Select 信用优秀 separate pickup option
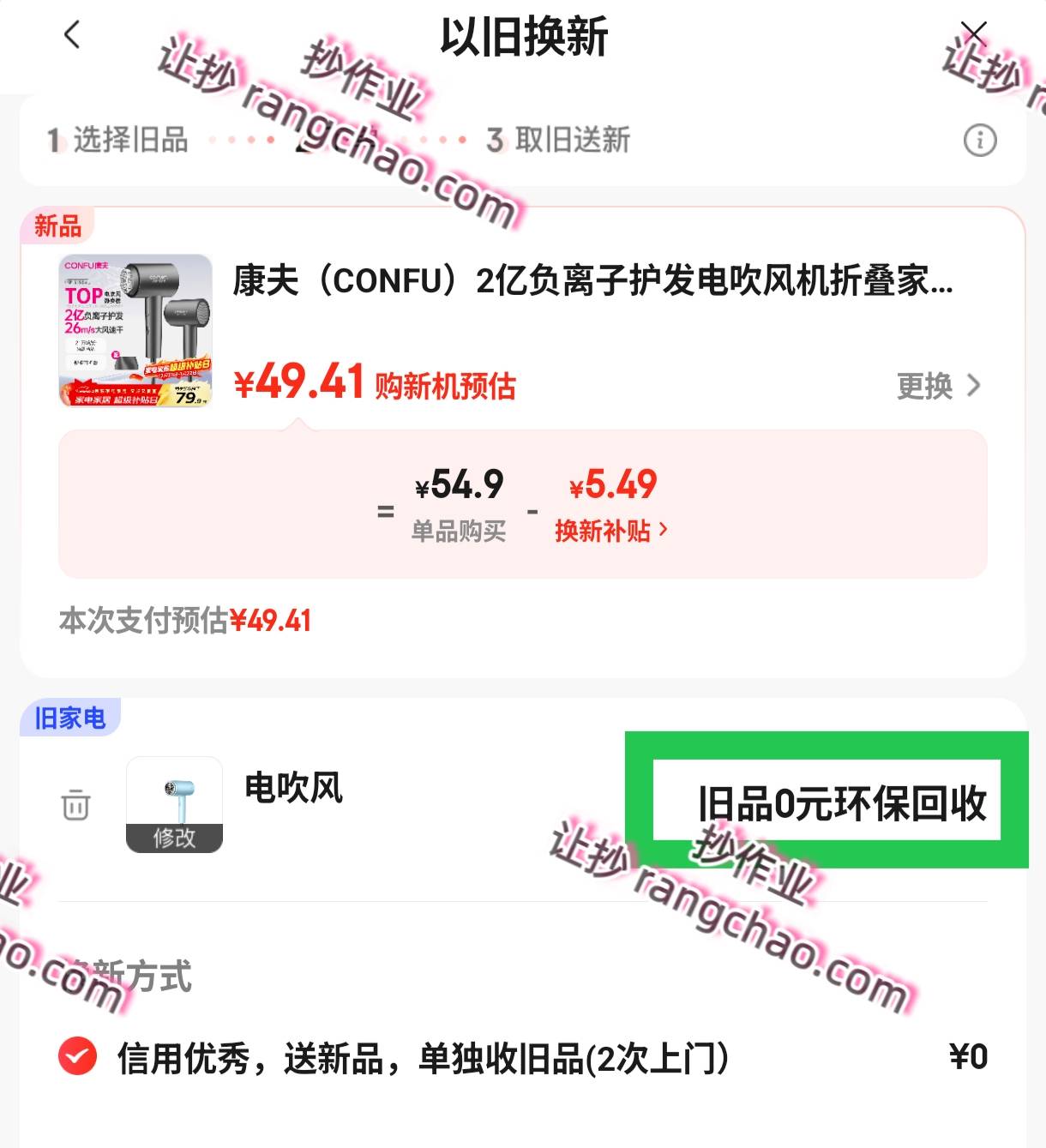 (x=77, y=1056)
